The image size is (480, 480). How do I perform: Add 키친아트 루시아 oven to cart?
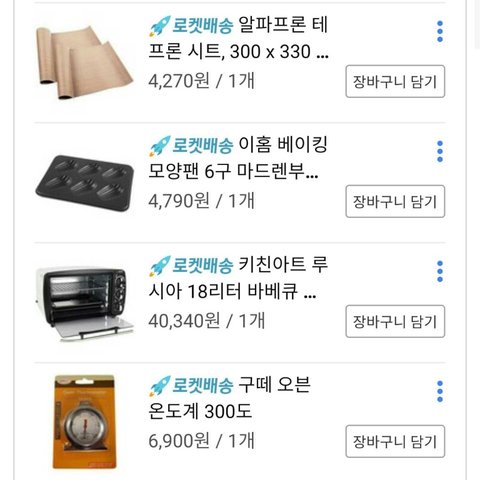395,321
